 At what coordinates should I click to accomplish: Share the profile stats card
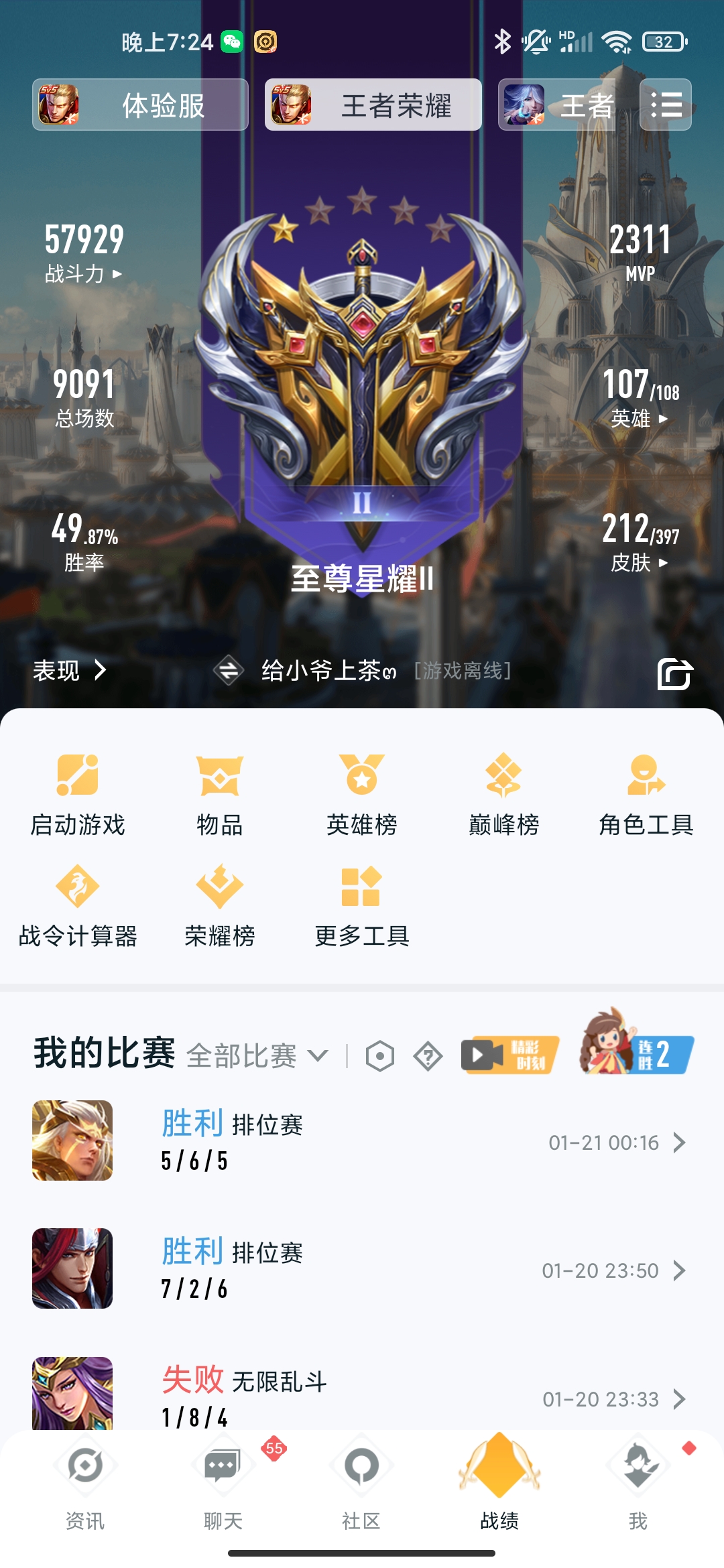674,673
